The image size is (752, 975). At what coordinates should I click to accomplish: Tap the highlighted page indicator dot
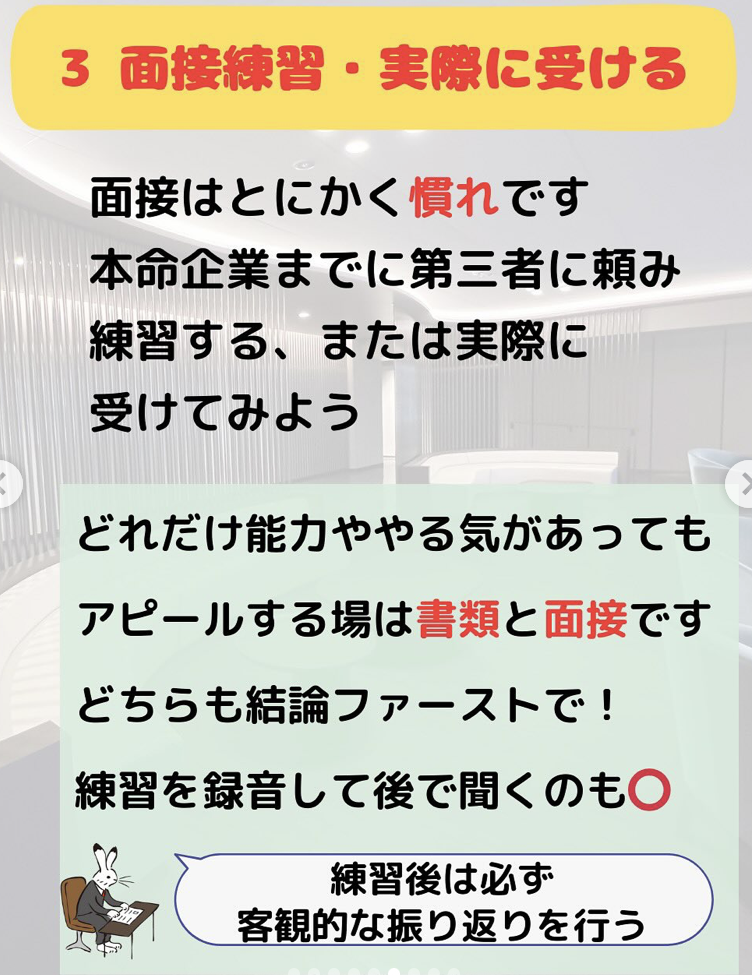394,972
